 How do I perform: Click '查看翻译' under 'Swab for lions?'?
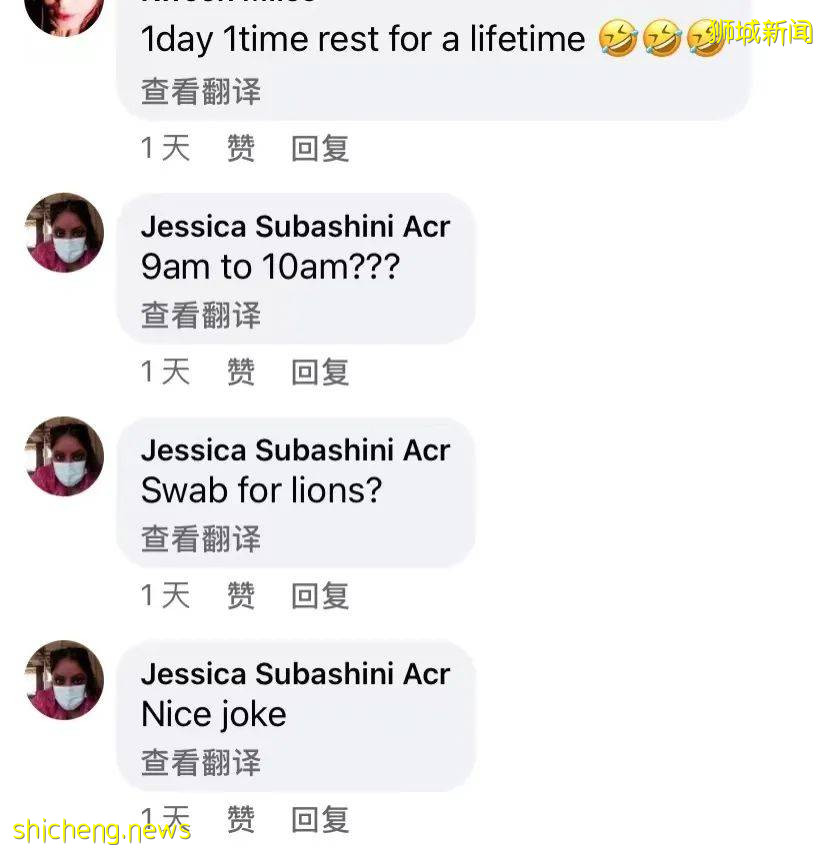[199, 539]
